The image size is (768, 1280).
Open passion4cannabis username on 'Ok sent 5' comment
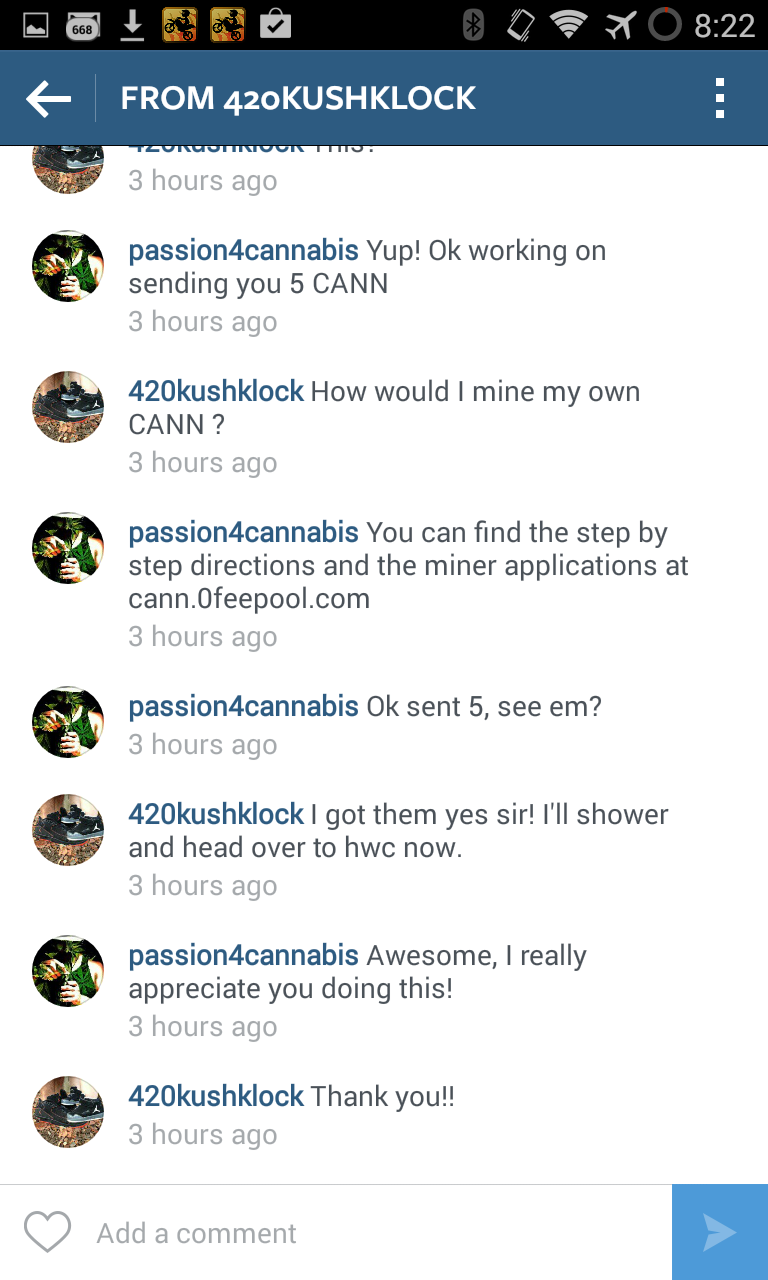tap(243, 707)
